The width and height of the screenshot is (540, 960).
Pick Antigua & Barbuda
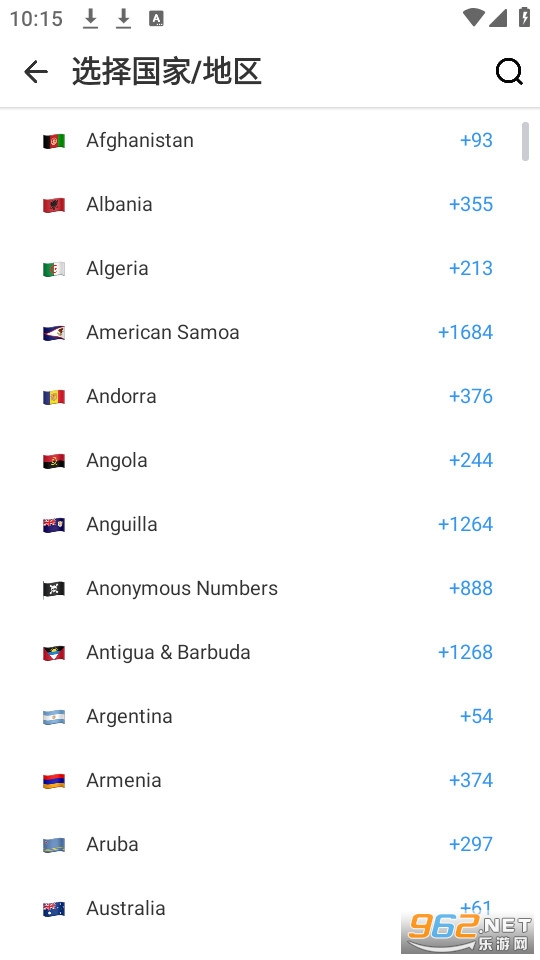point(270,653)
